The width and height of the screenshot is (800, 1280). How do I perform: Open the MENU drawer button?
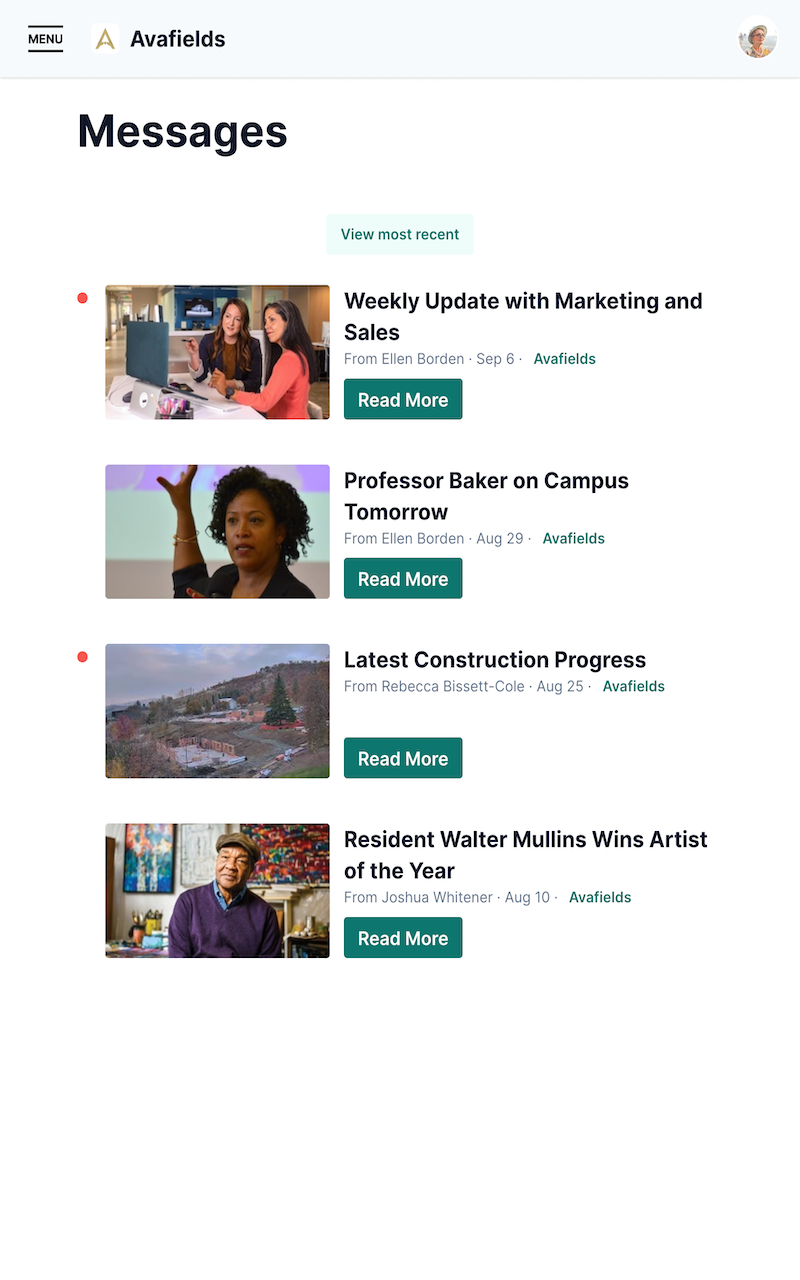[45, 39]
